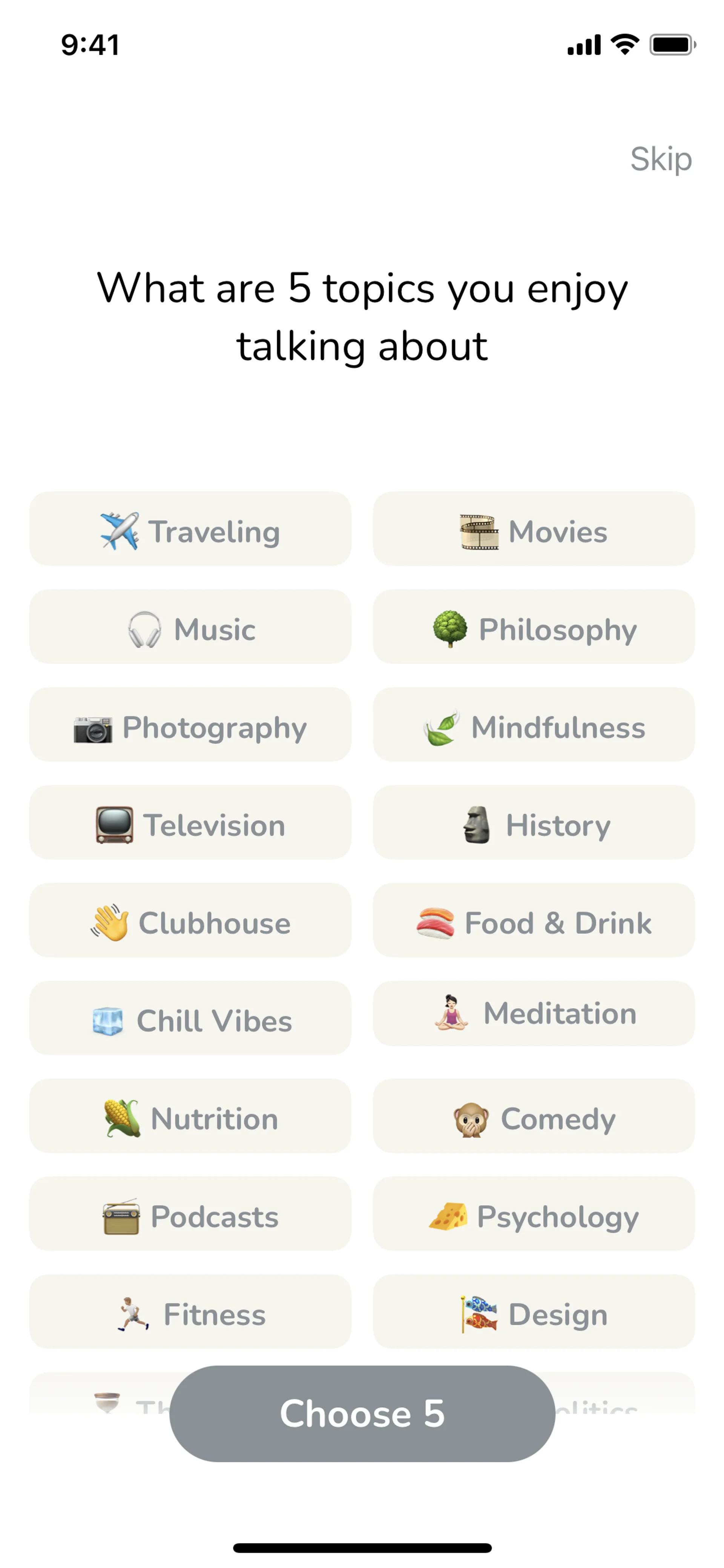This screenshot has width=724, height=1568.
Task: Choose the Clubhouse topic chip
Action: pos(190,920)
